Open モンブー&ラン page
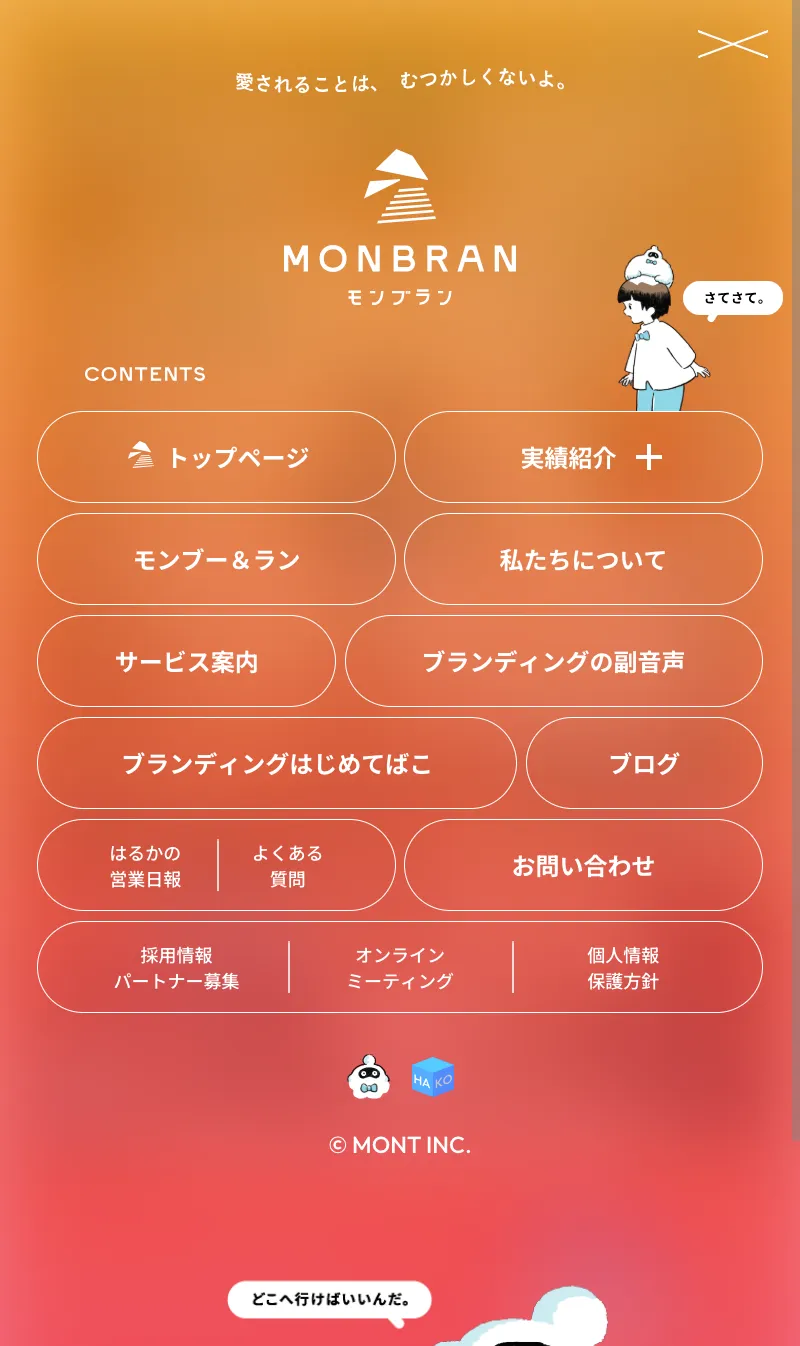 coord(216,559)
